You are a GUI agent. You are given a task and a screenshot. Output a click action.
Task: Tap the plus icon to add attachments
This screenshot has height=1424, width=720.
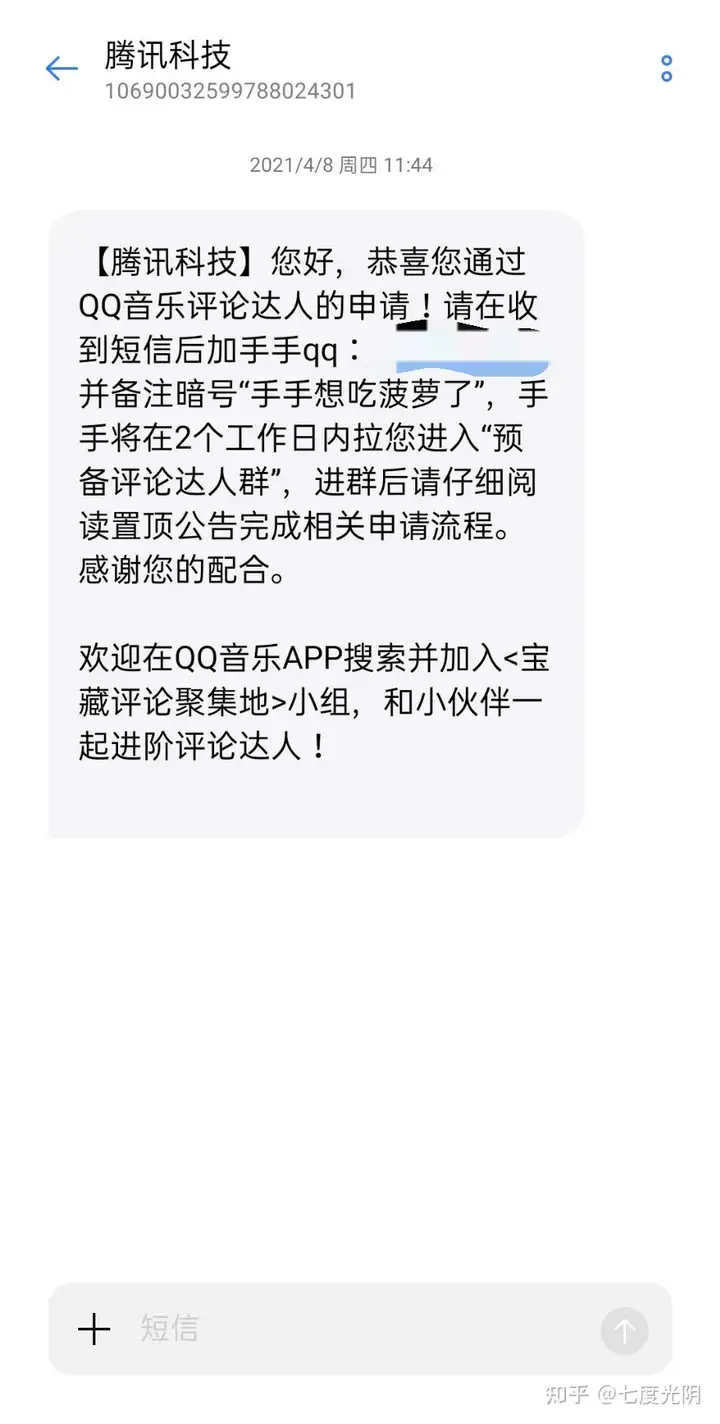pos(94,1329)
